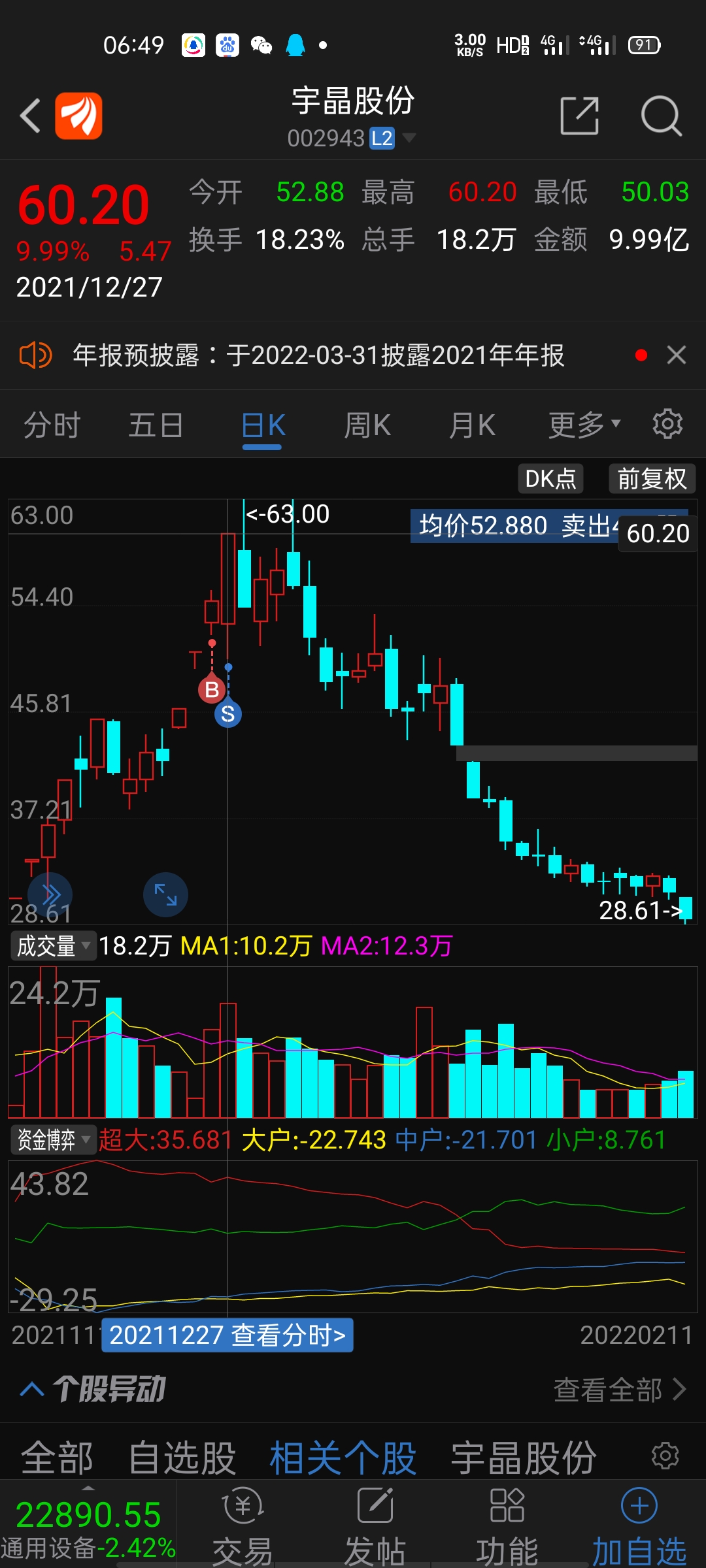Expand the dropdown arrow next to L2 badge
This screenshot has width=706, height=1568.
(x=410, y=138)
